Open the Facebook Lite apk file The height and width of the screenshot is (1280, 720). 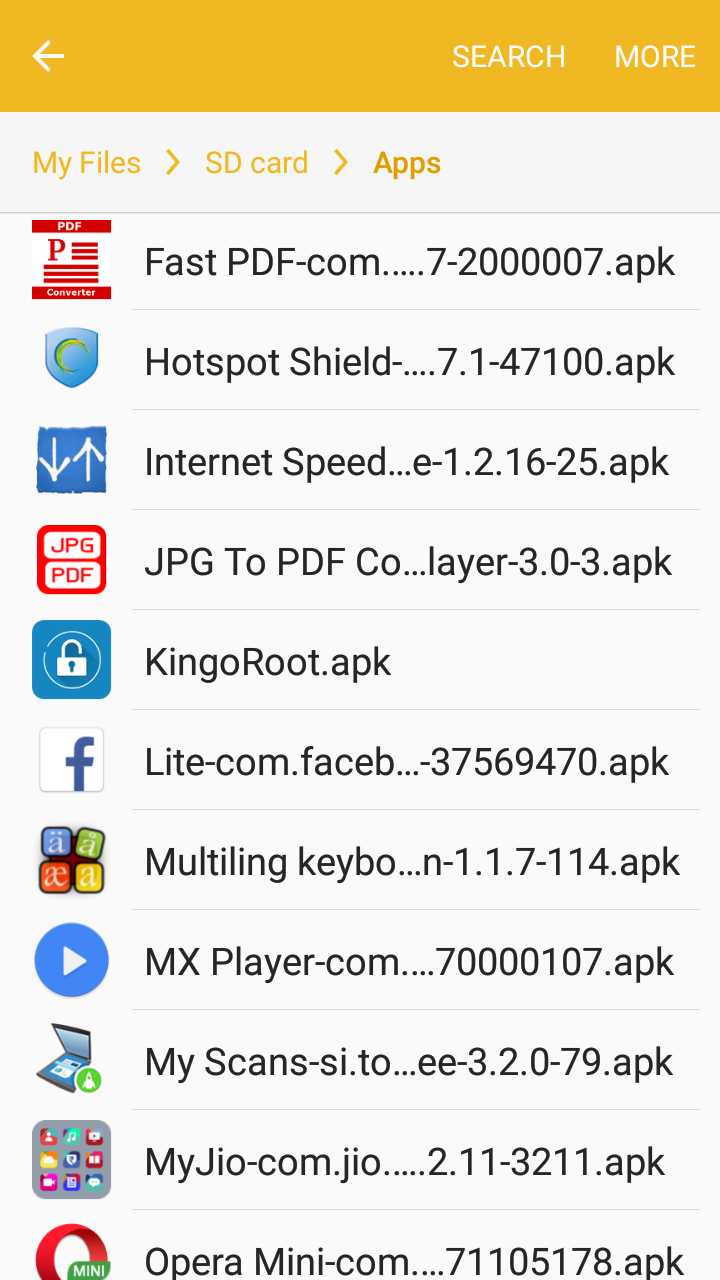(360, 760)
